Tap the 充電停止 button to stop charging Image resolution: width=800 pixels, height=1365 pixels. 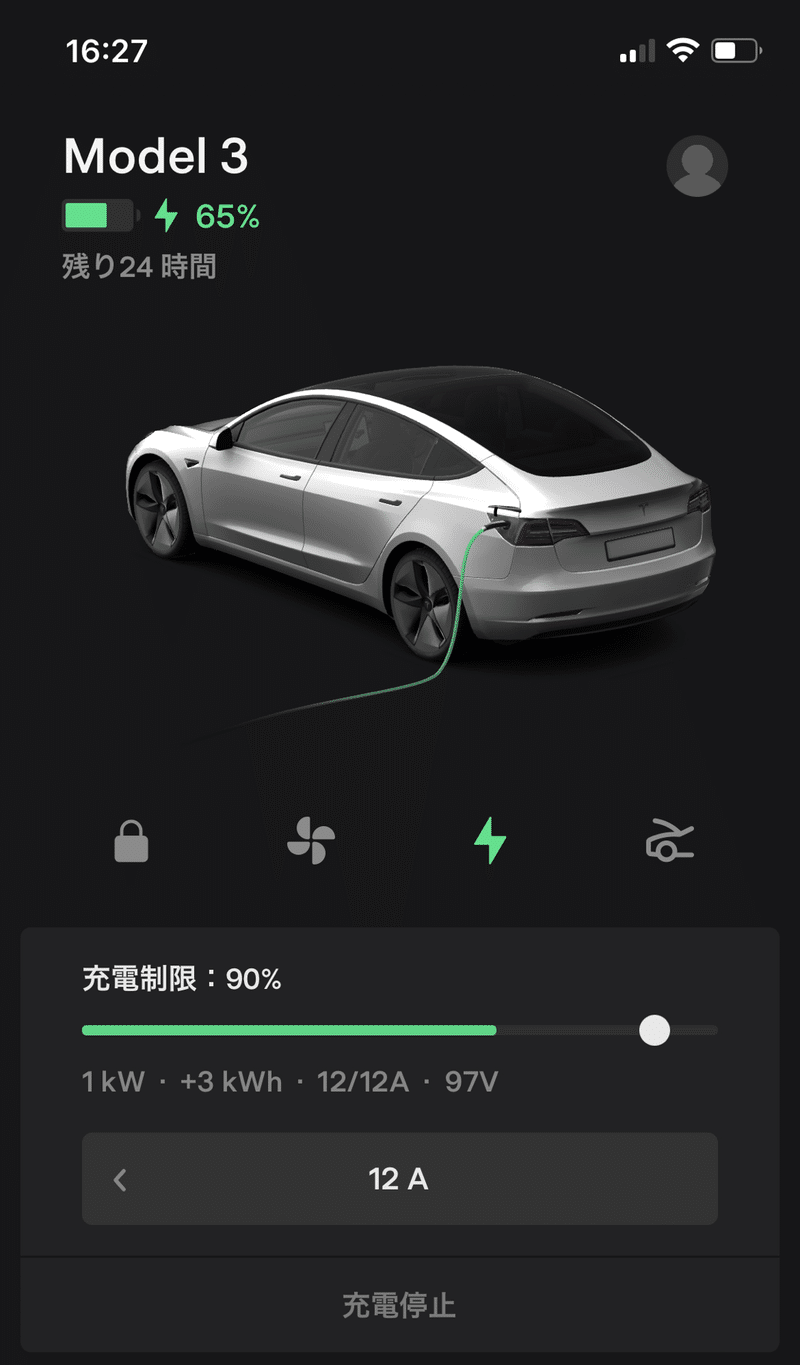coord(400,1305)
